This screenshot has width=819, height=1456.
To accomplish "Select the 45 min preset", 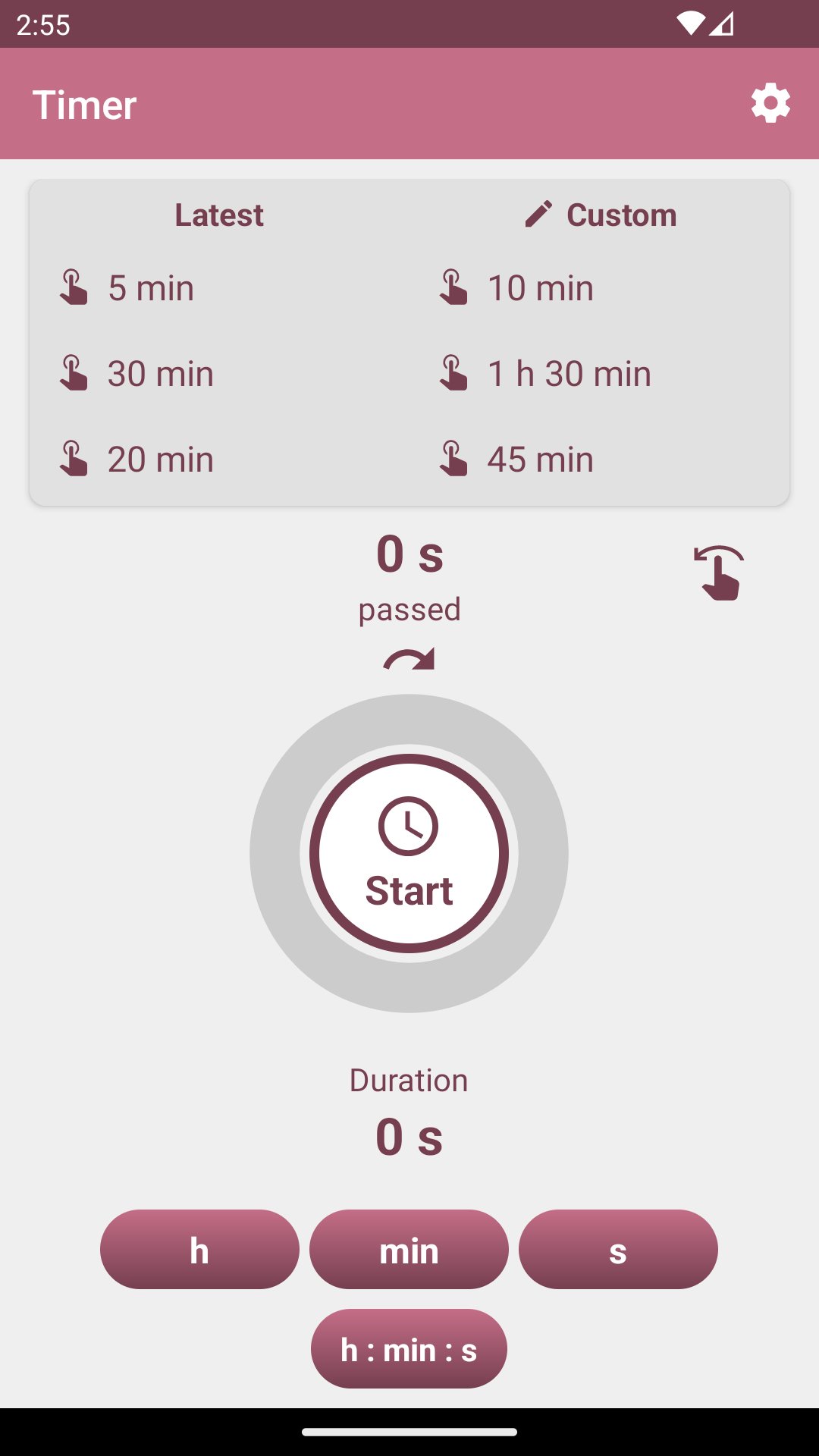I will coord(539,459).
